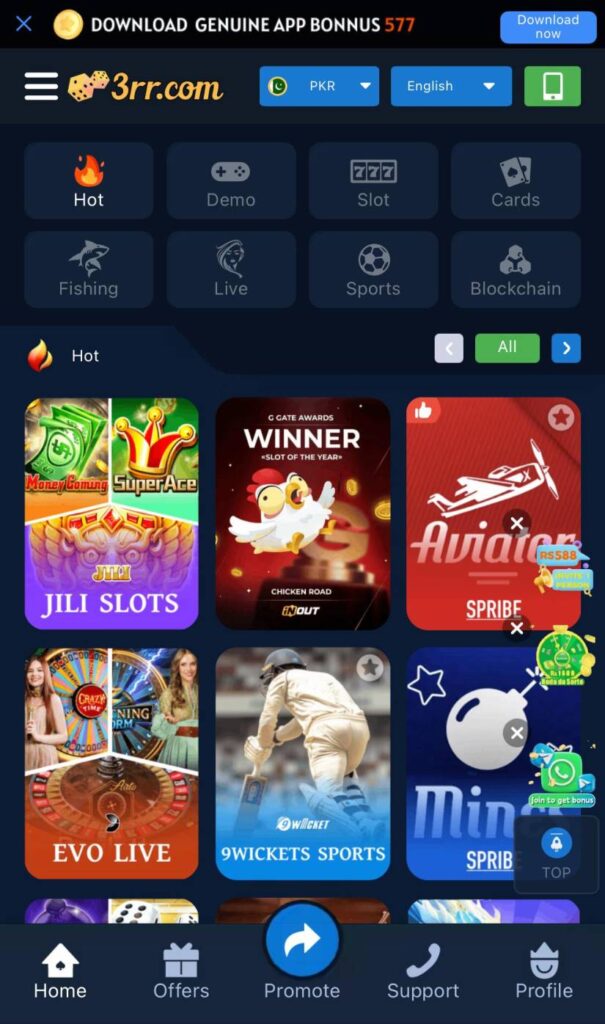Image resolution: width=605 pixels, height=1024 pixels.
Task: Go to the Sports category
Action: [373, 270]
